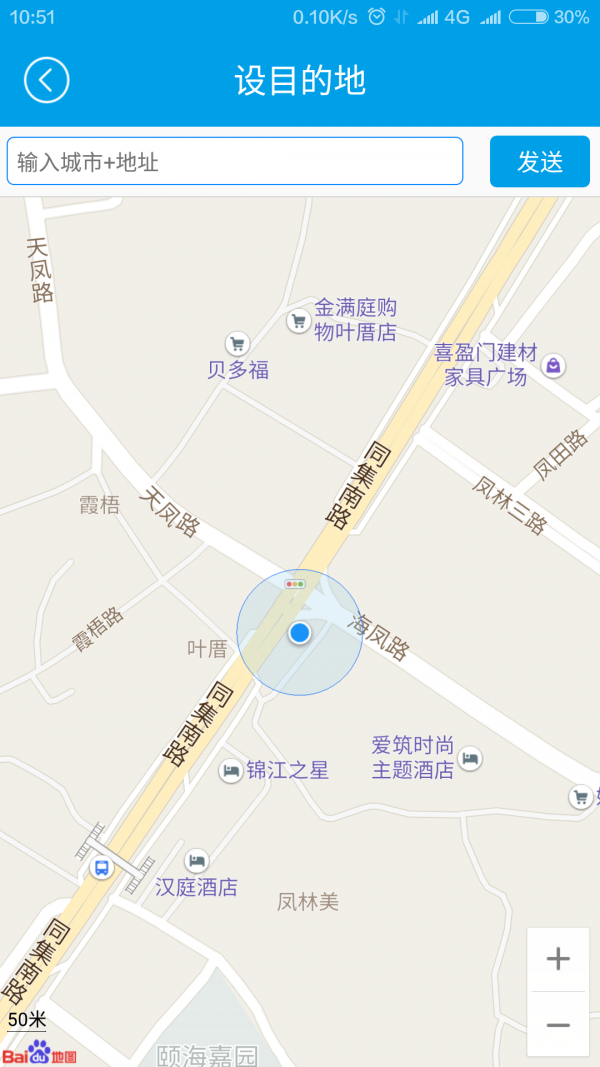Select 锦江之星 hotel on the map
The image size is (600, 1067).
coord(231,770)
